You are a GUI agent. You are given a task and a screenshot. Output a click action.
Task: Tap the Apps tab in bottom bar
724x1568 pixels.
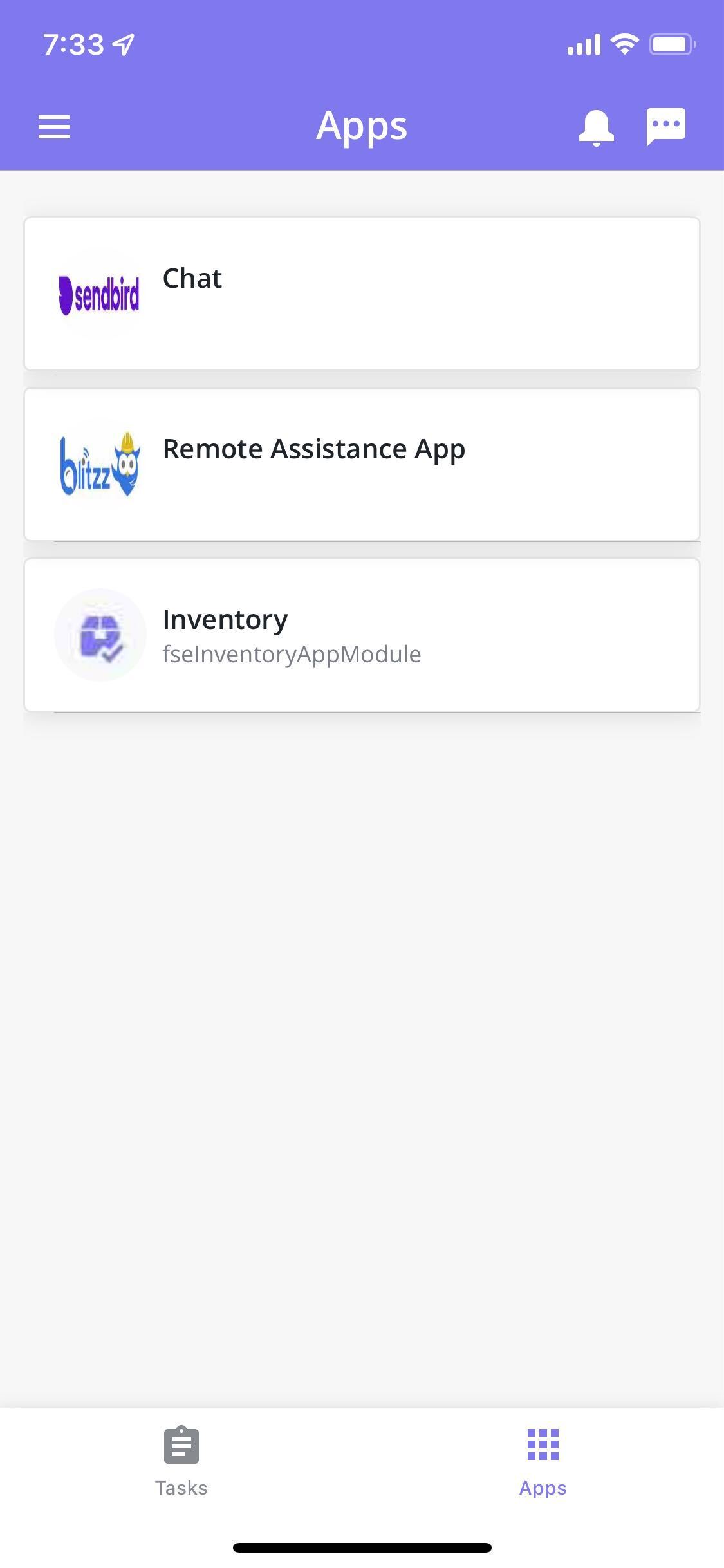(543, 1462)
